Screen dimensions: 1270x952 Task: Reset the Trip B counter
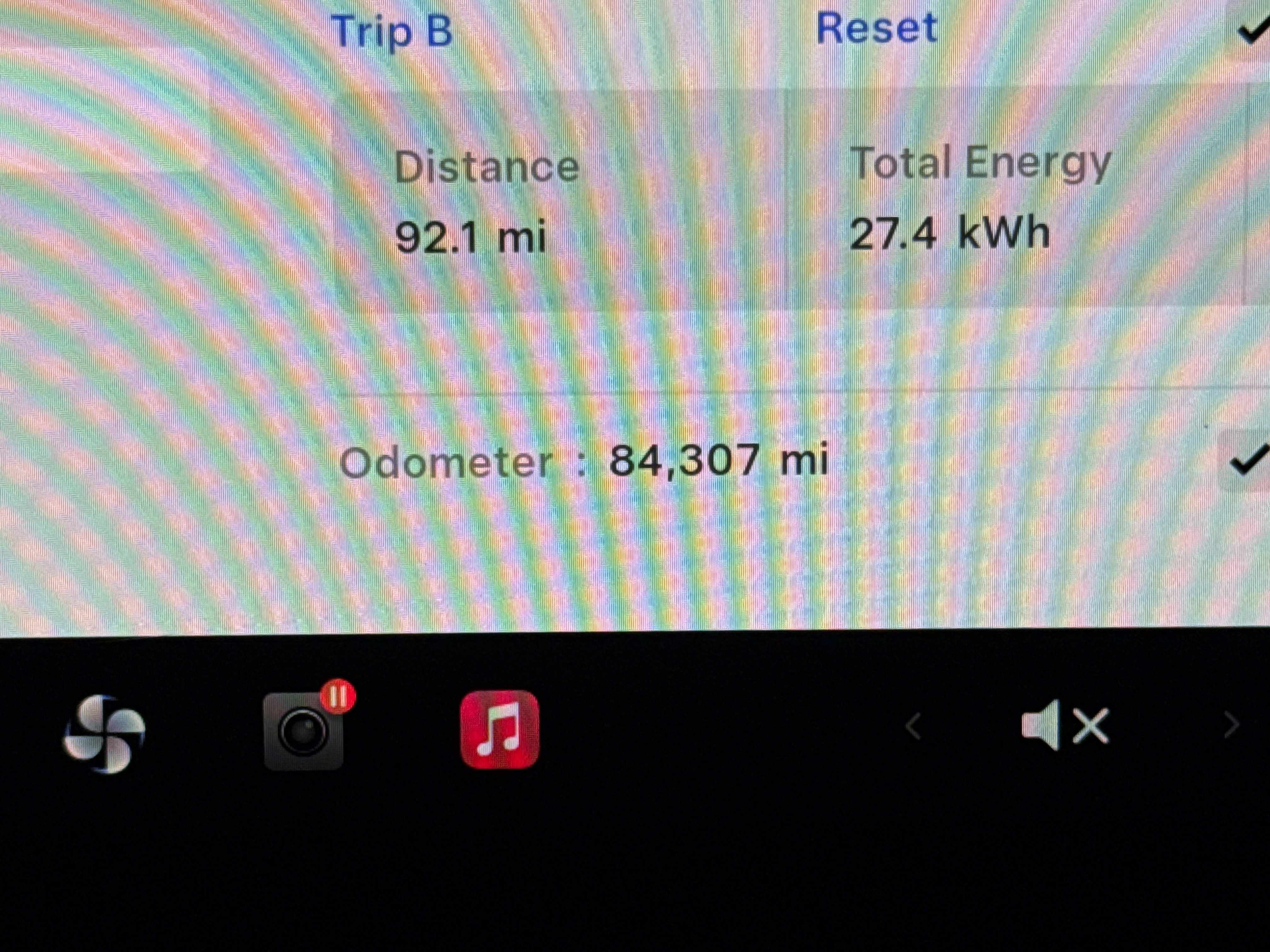coord(876,29)
